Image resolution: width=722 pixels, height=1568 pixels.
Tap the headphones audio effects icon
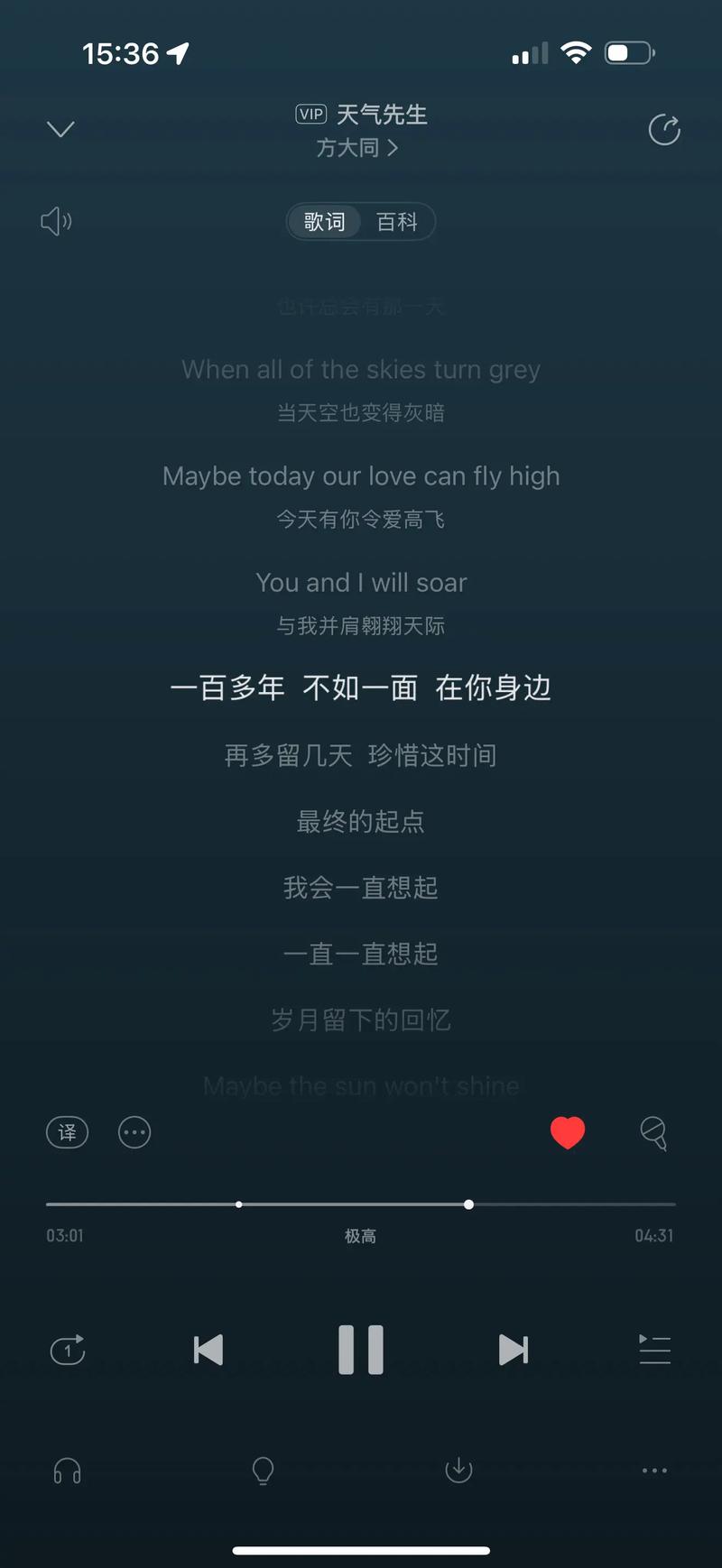click(67, 1471)
